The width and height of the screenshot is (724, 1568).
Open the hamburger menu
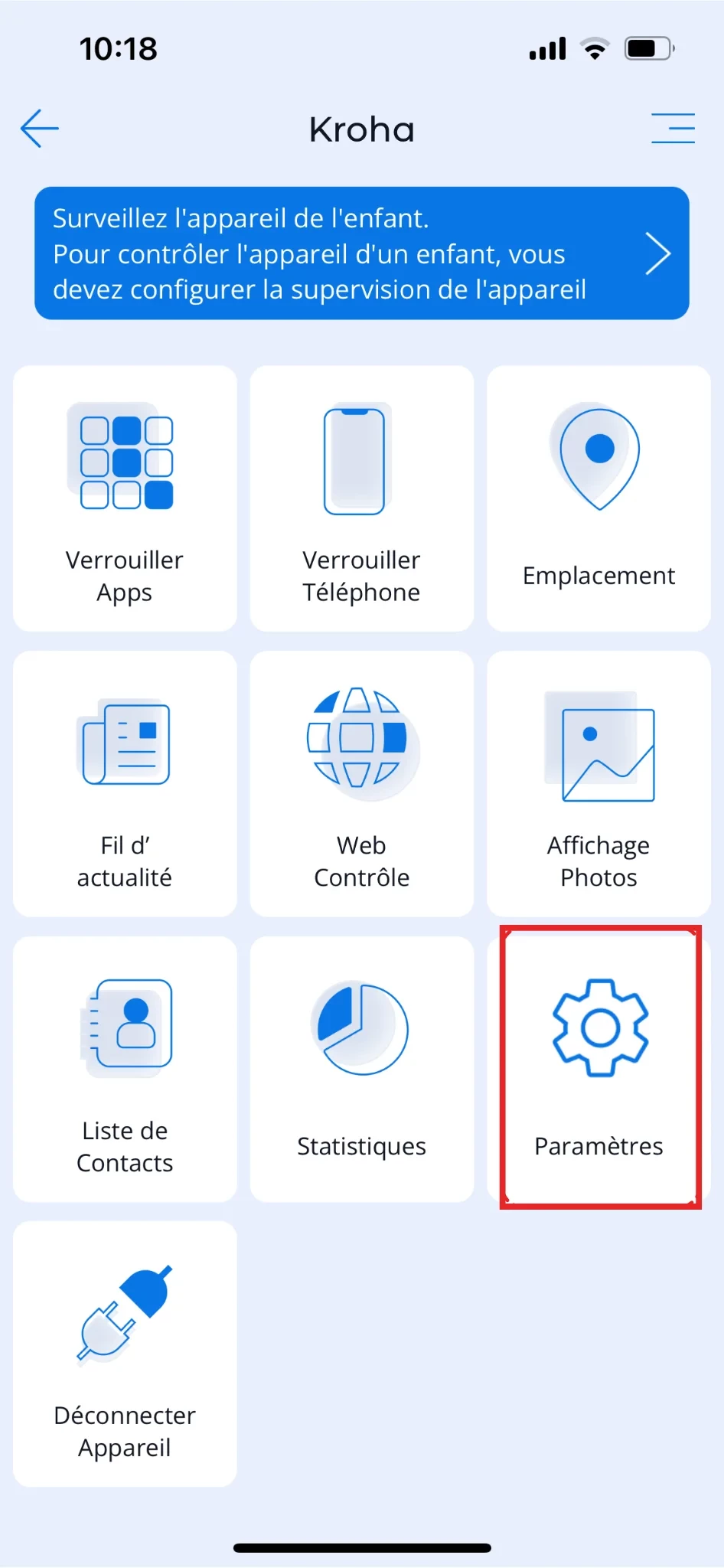coord(673,128)
